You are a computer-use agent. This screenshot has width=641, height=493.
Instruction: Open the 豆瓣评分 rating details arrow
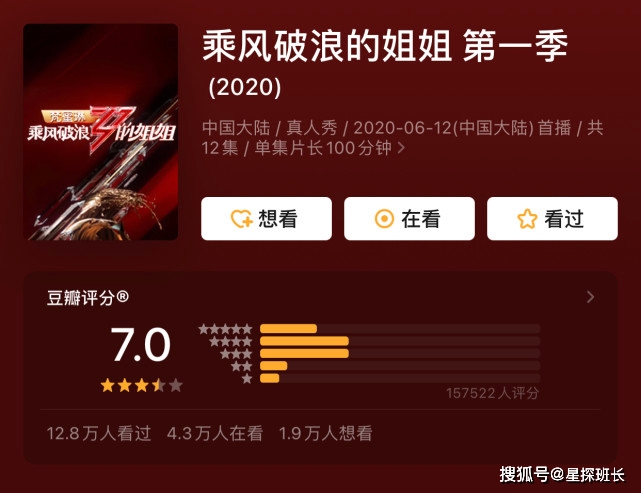(591, 297)
